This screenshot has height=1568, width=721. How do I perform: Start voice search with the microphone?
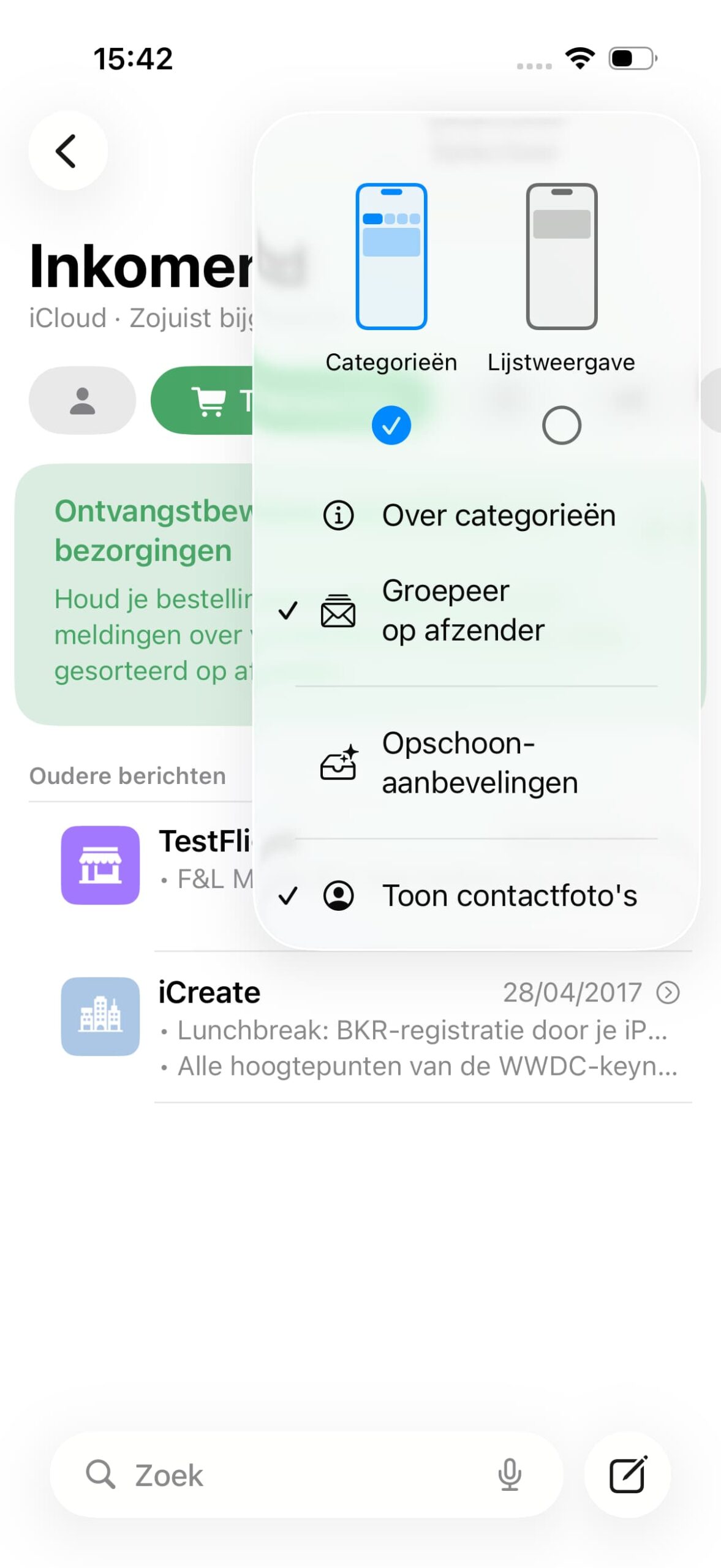tap(509, 1474)
